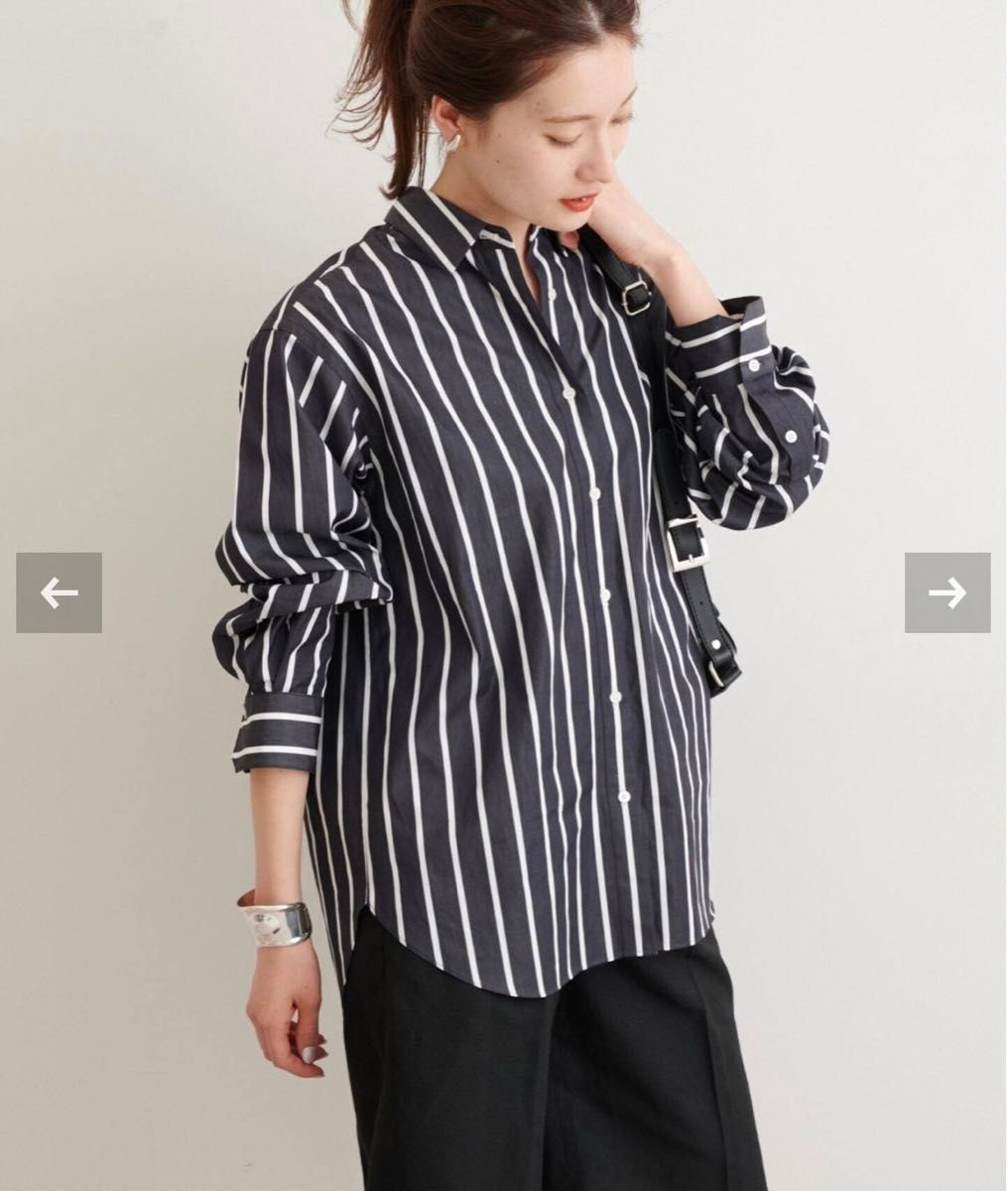This screenshot has height=1191, width=1008.
Task: Go to the previous product photo
Action: click(x=59, y=593)
